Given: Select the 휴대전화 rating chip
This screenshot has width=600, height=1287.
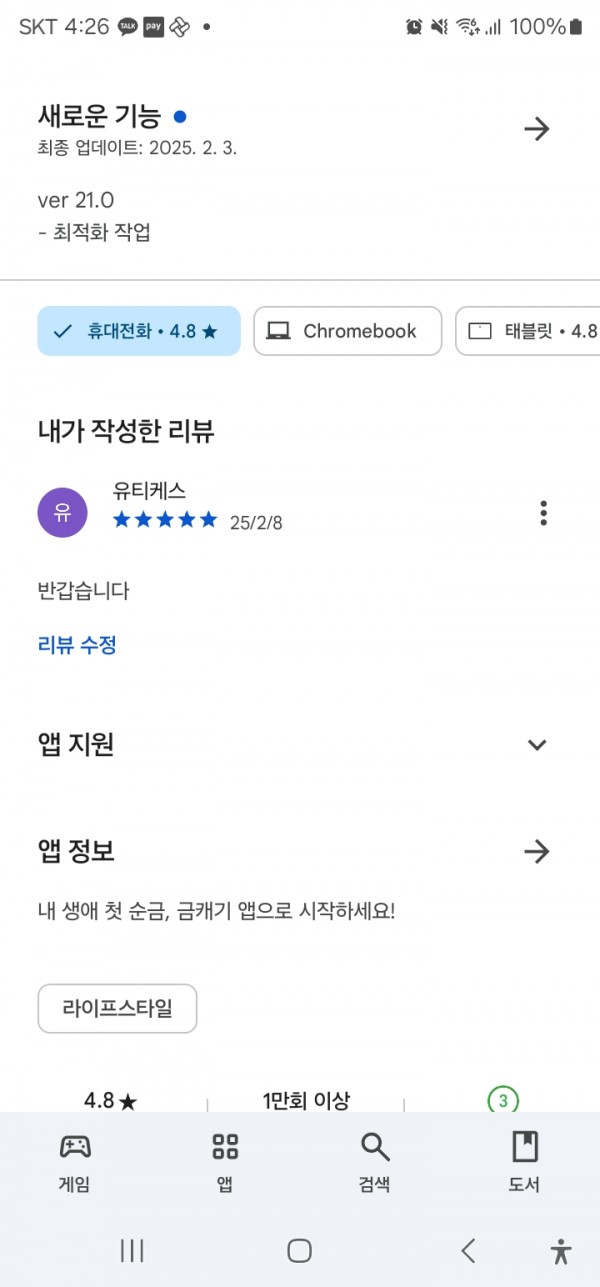Looking at the screenshot, I should tap(139, 331).
